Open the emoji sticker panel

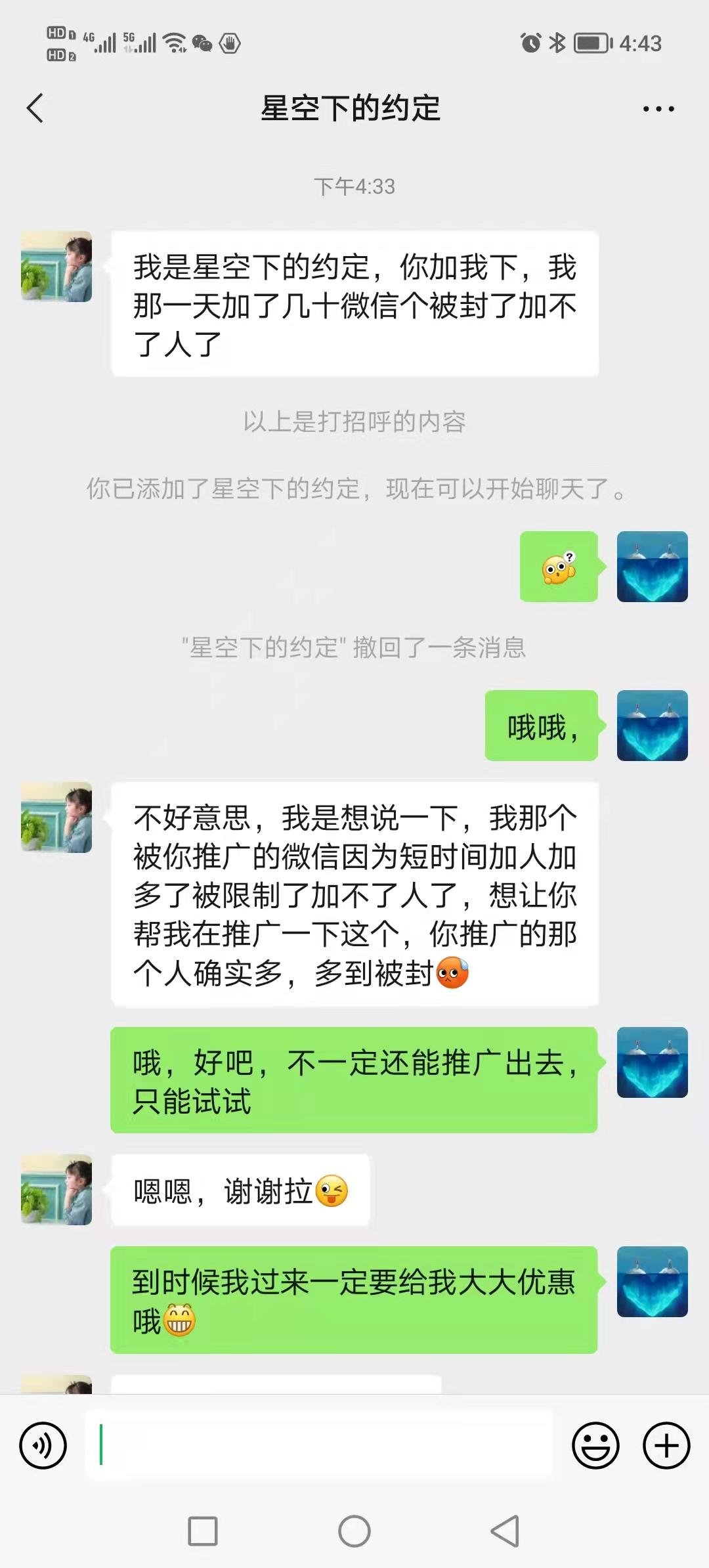tap(595, 1445)
